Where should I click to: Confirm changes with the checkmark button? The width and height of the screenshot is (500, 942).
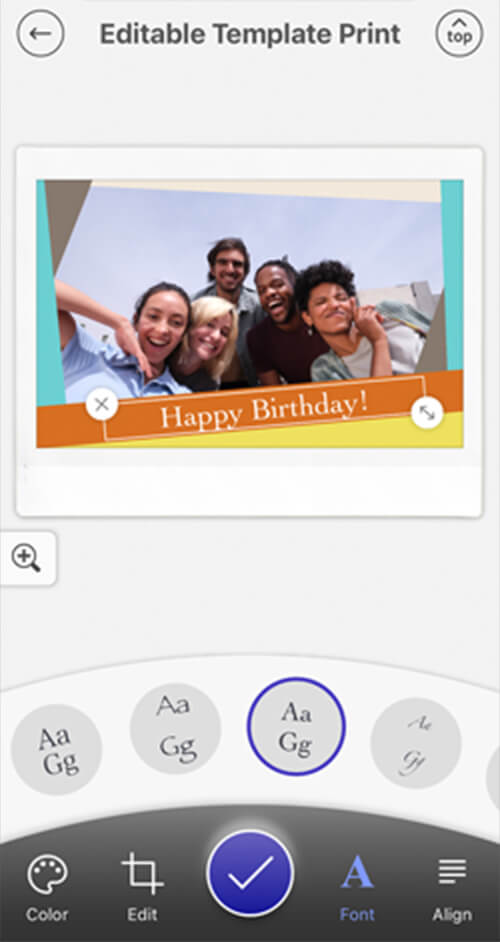[x=250, y=873]
